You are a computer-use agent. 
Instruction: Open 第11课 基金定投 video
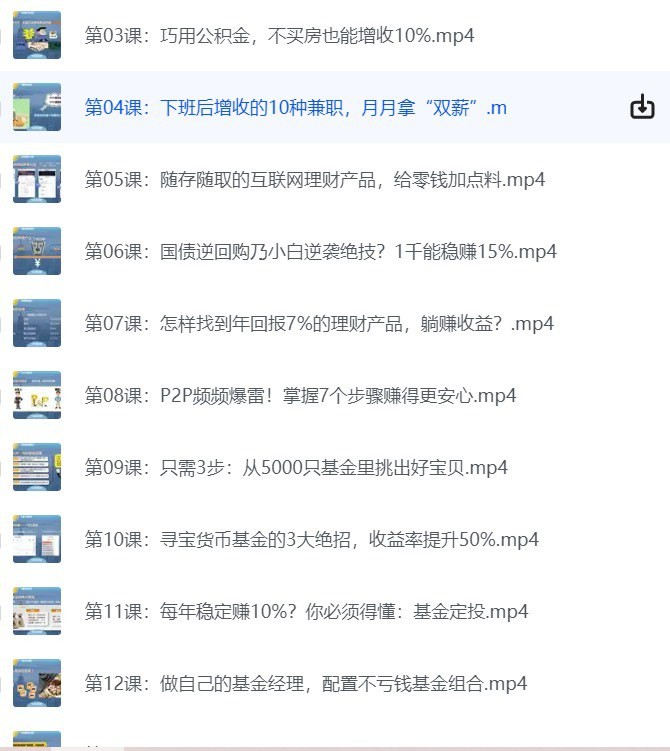306,612
